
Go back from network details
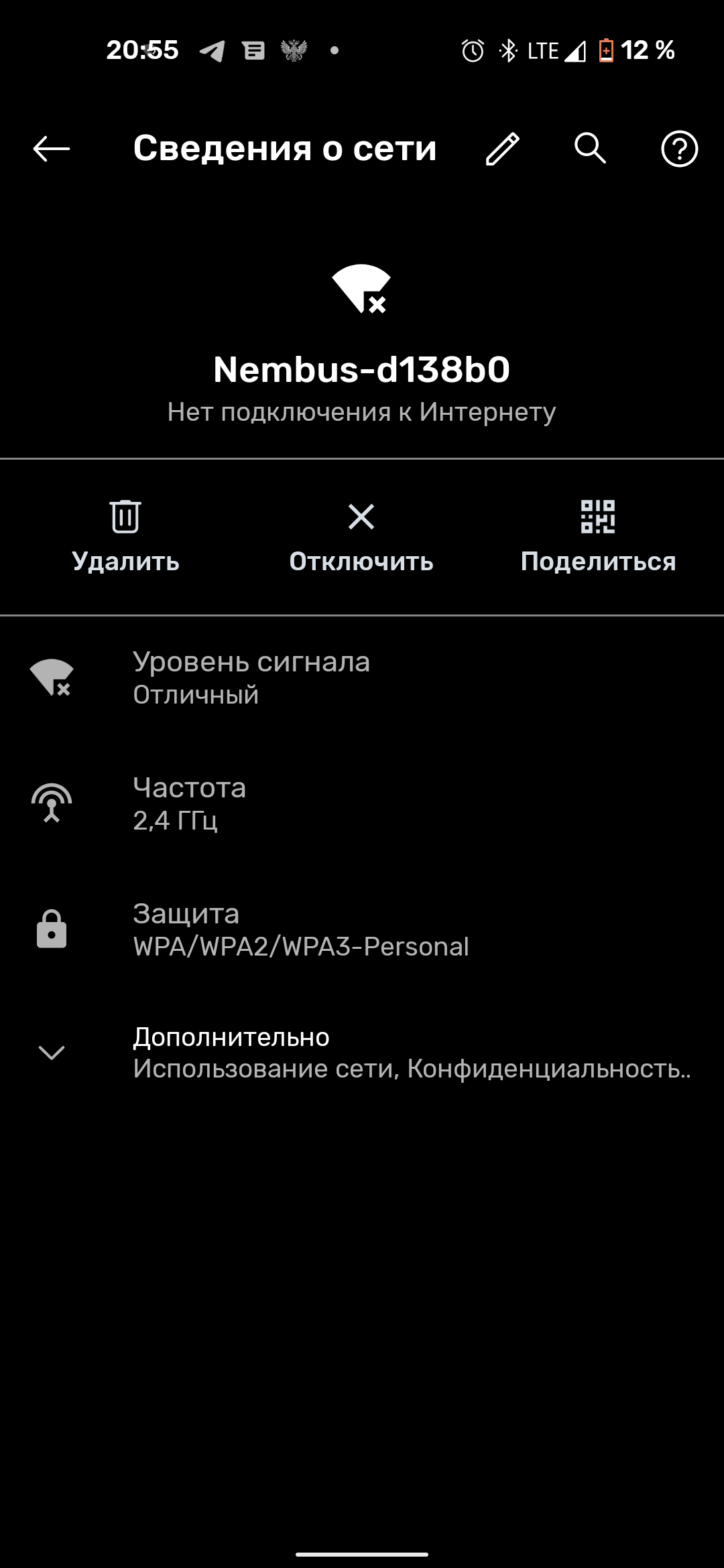tap(52, 149)
